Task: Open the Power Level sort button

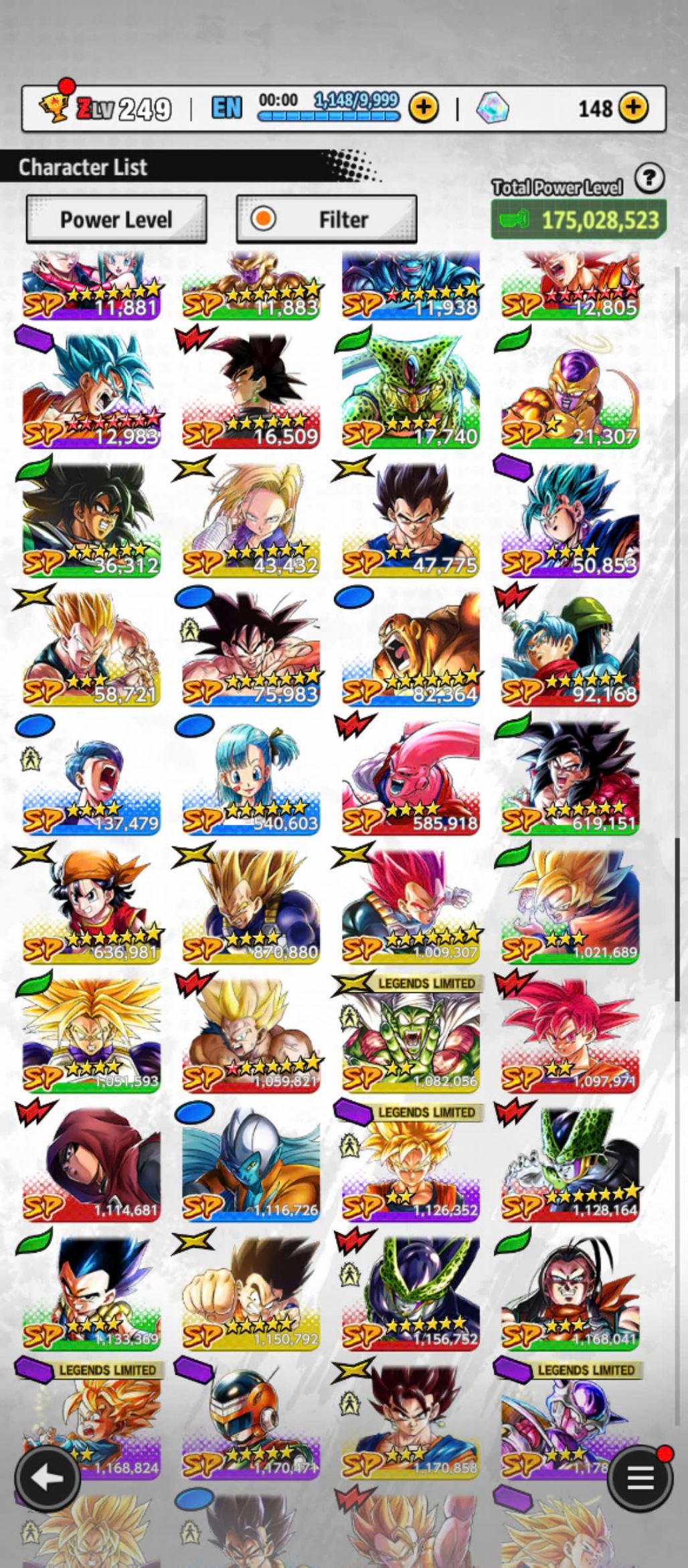Action: (116, 219)
